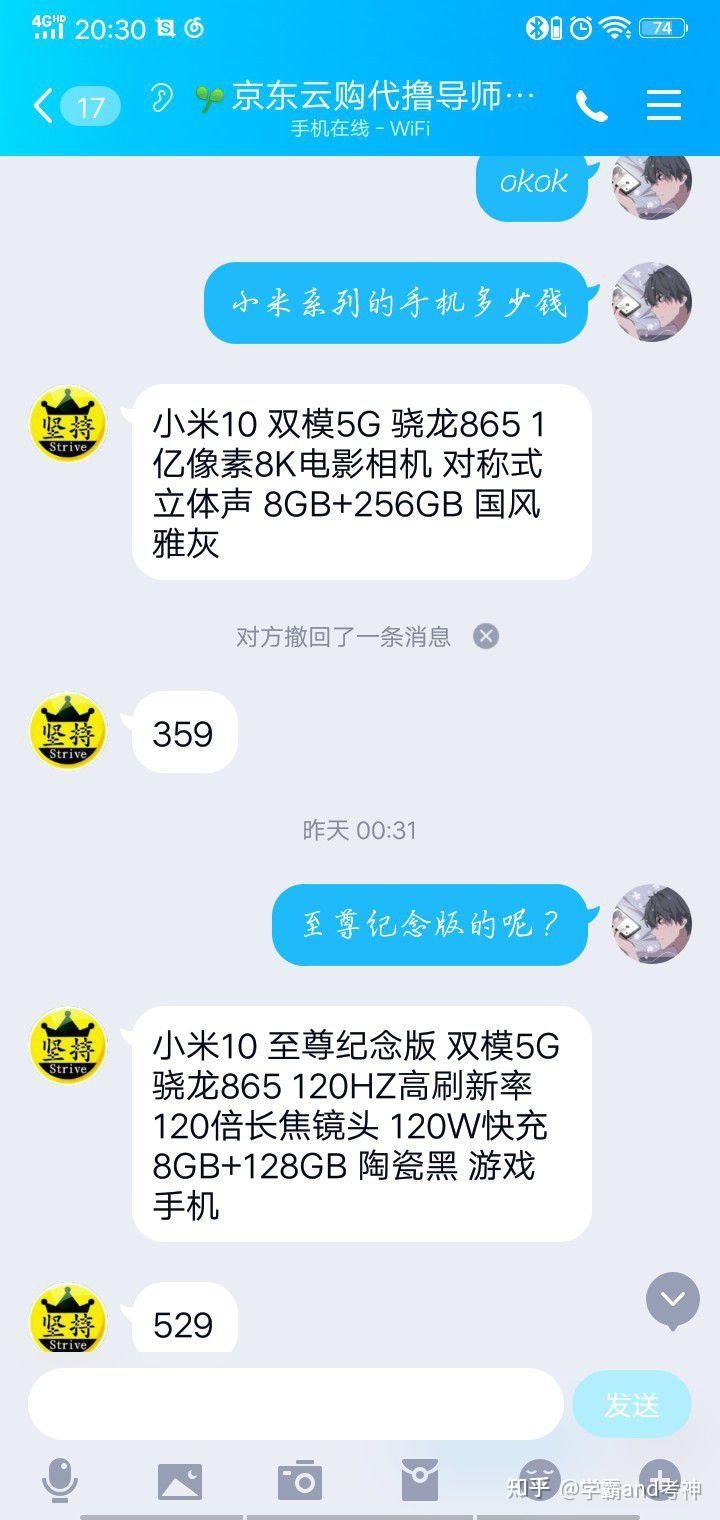
Task: Open the Strive seller's avatar beside 359
Action: (68, 732)
